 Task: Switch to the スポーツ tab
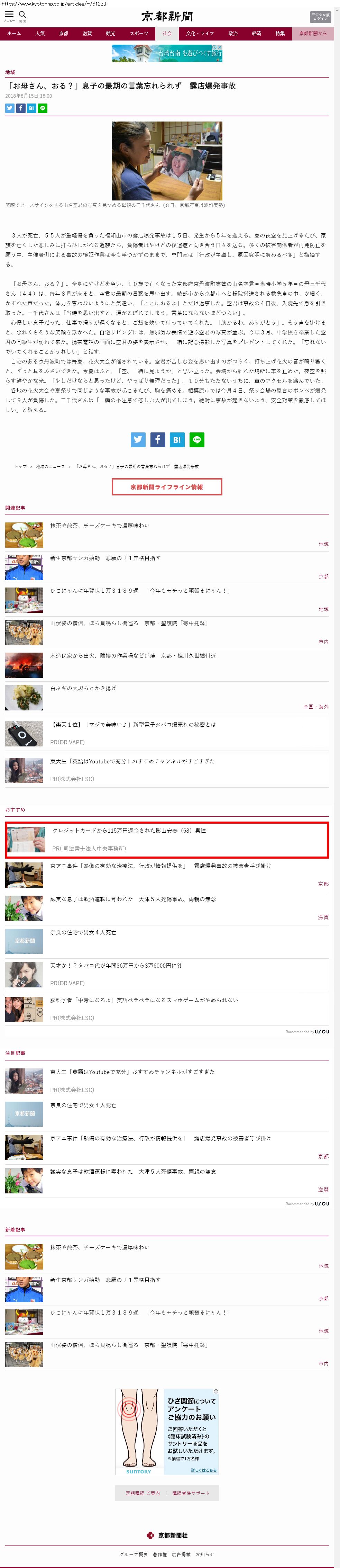coord(139,34)
